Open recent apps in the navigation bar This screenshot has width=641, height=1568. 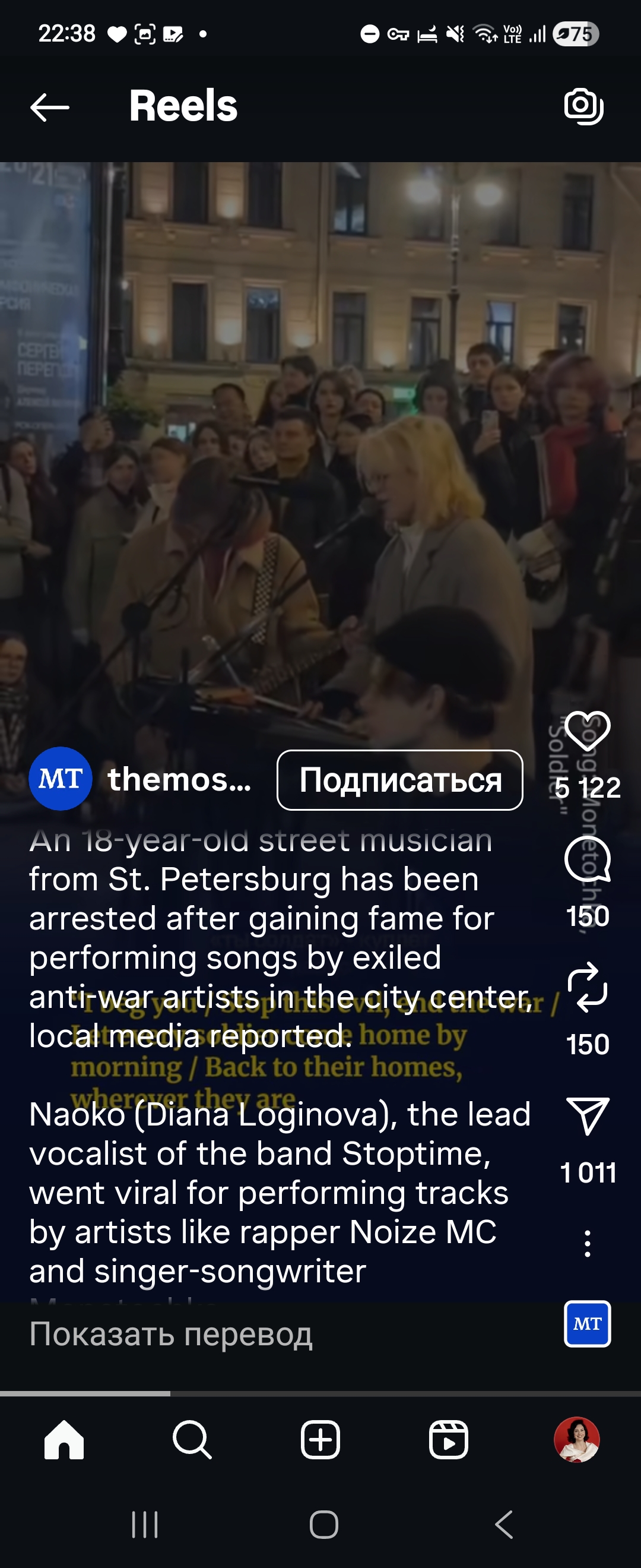[145, 1525]
